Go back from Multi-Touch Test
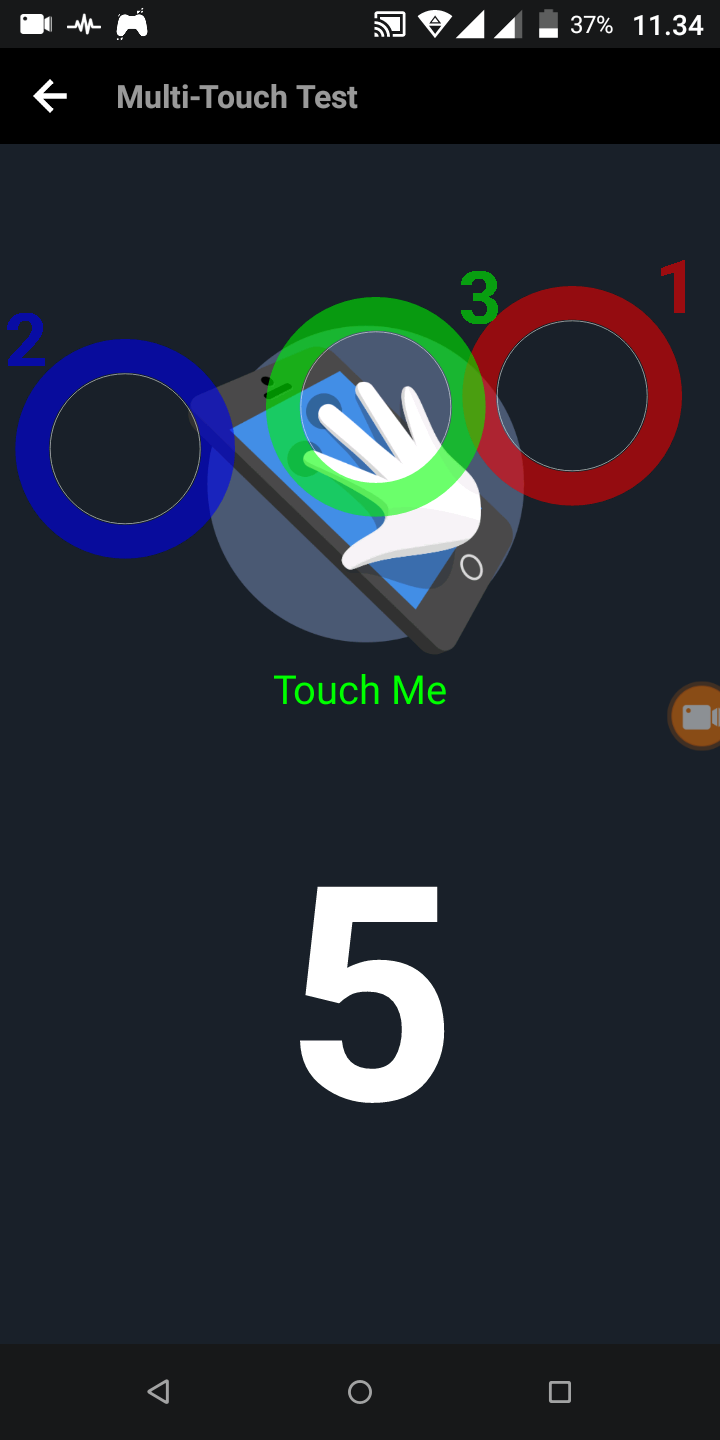Image resolution: width=720 pixels, height=1440 pixels. click(x=49, y=97)
